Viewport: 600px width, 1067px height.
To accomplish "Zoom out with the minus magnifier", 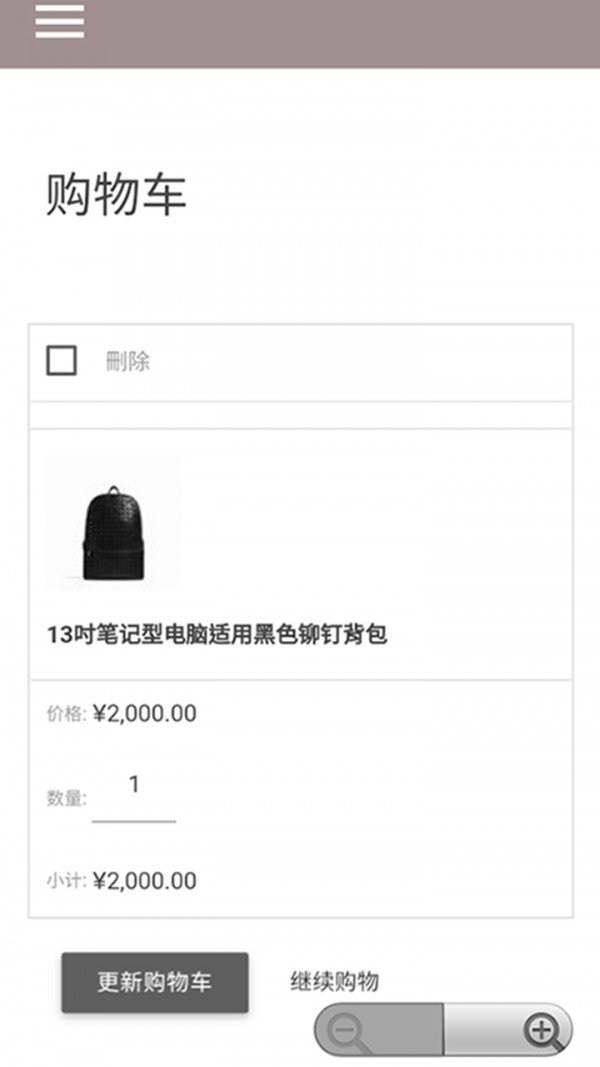I will 349,1030.
